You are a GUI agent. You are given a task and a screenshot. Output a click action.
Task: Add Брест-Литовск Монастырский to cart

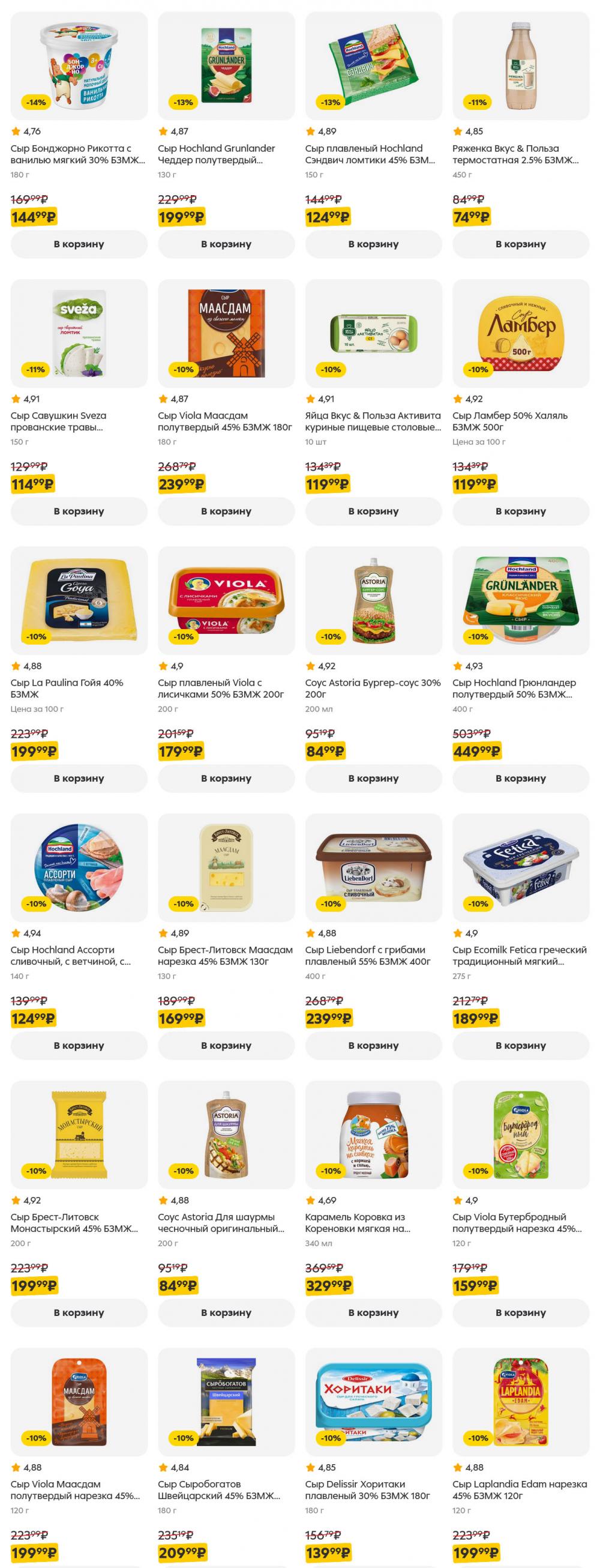pyautogui.click(x=79, y=1313)
